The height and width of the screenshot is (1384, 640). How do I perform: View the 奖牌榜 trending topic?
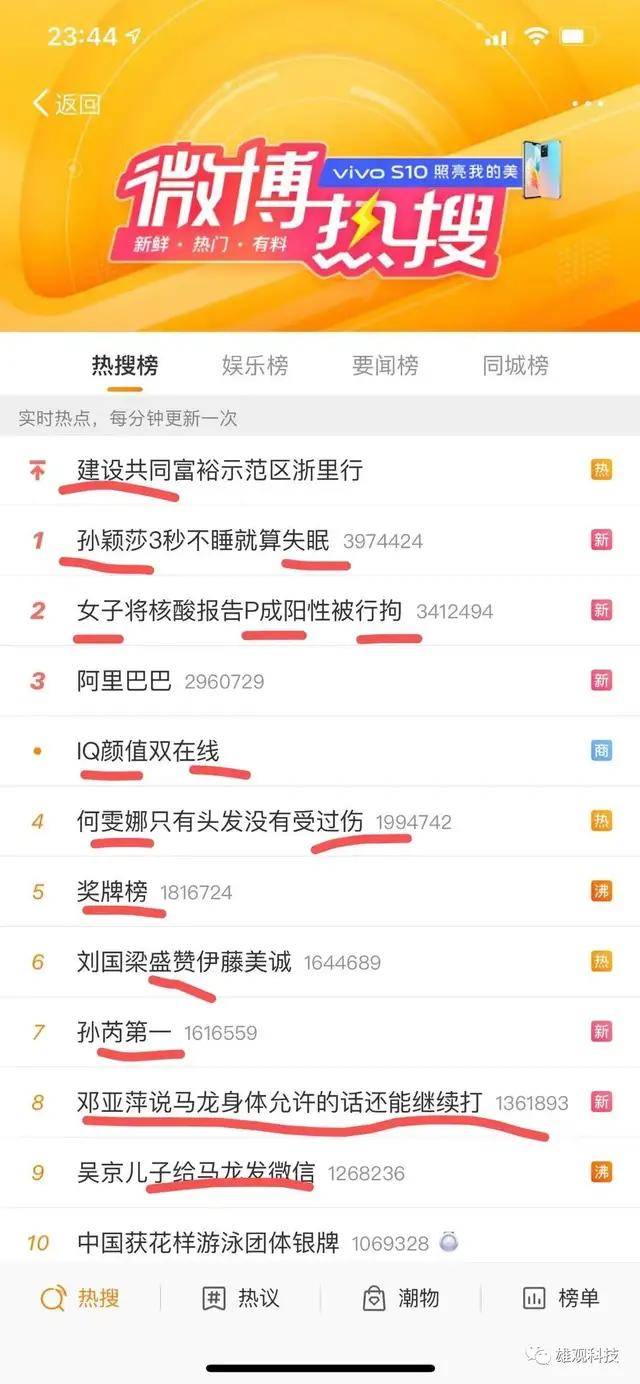coord(112,891)
